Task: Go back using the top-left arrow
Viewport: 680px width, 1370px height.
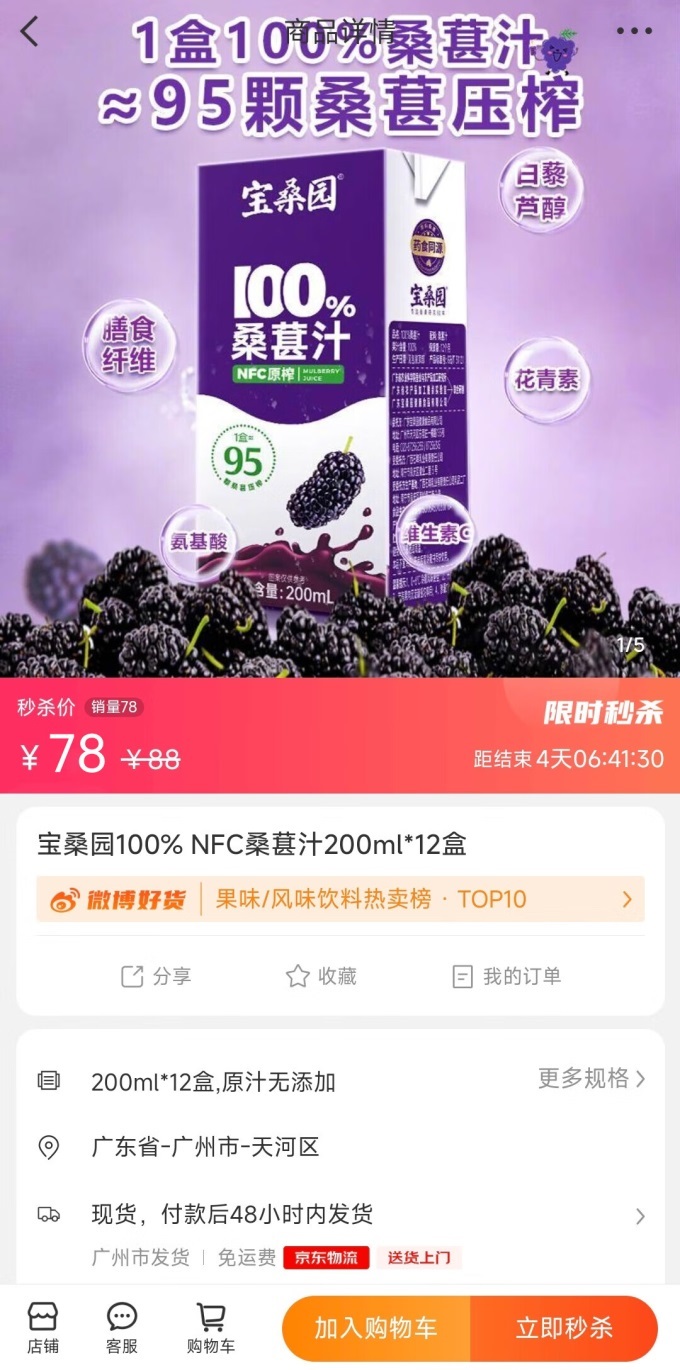Action: tap(30, 32)
